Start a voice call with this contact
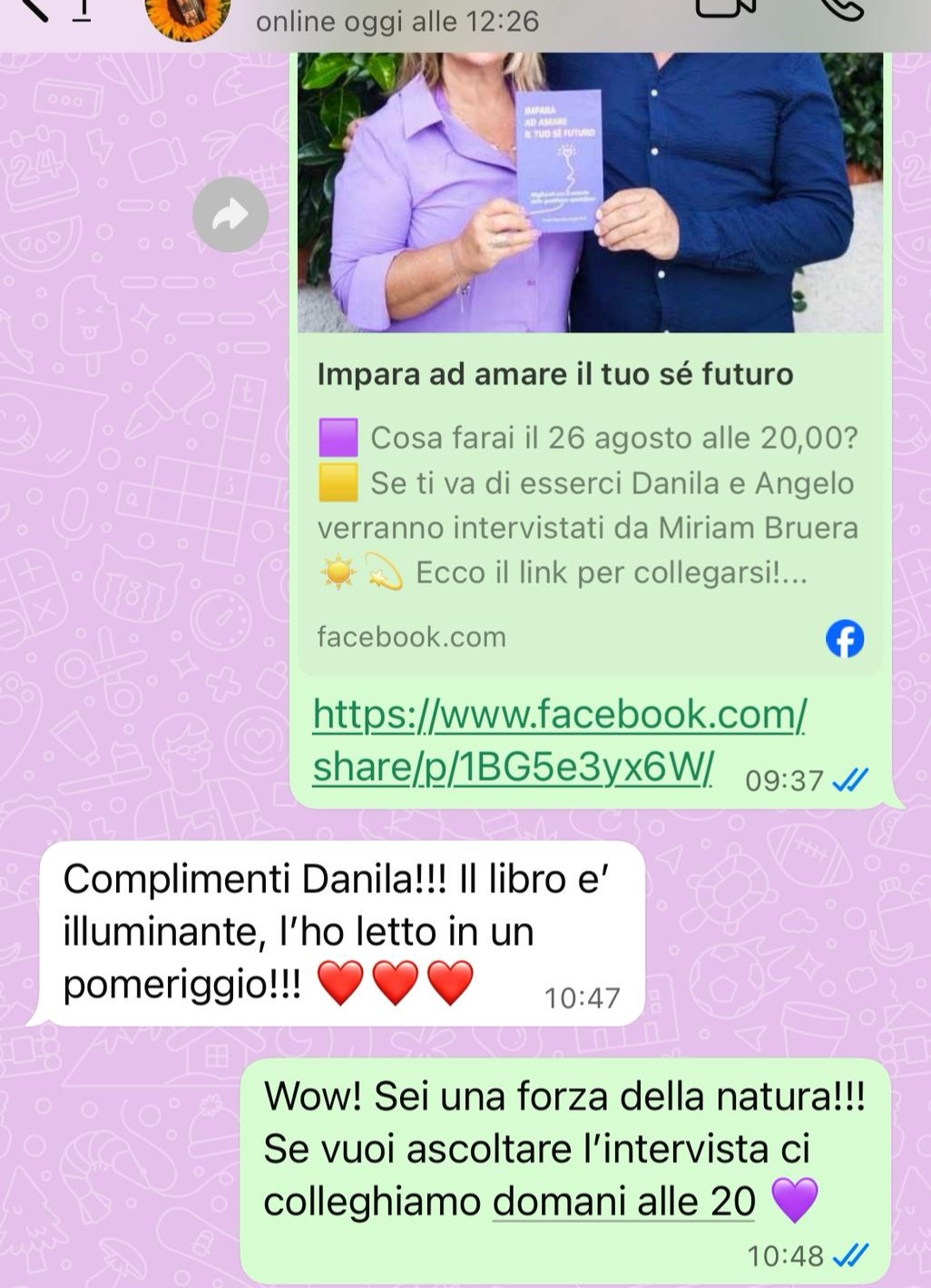931x1288 pixels. click(x=840, y=7)
